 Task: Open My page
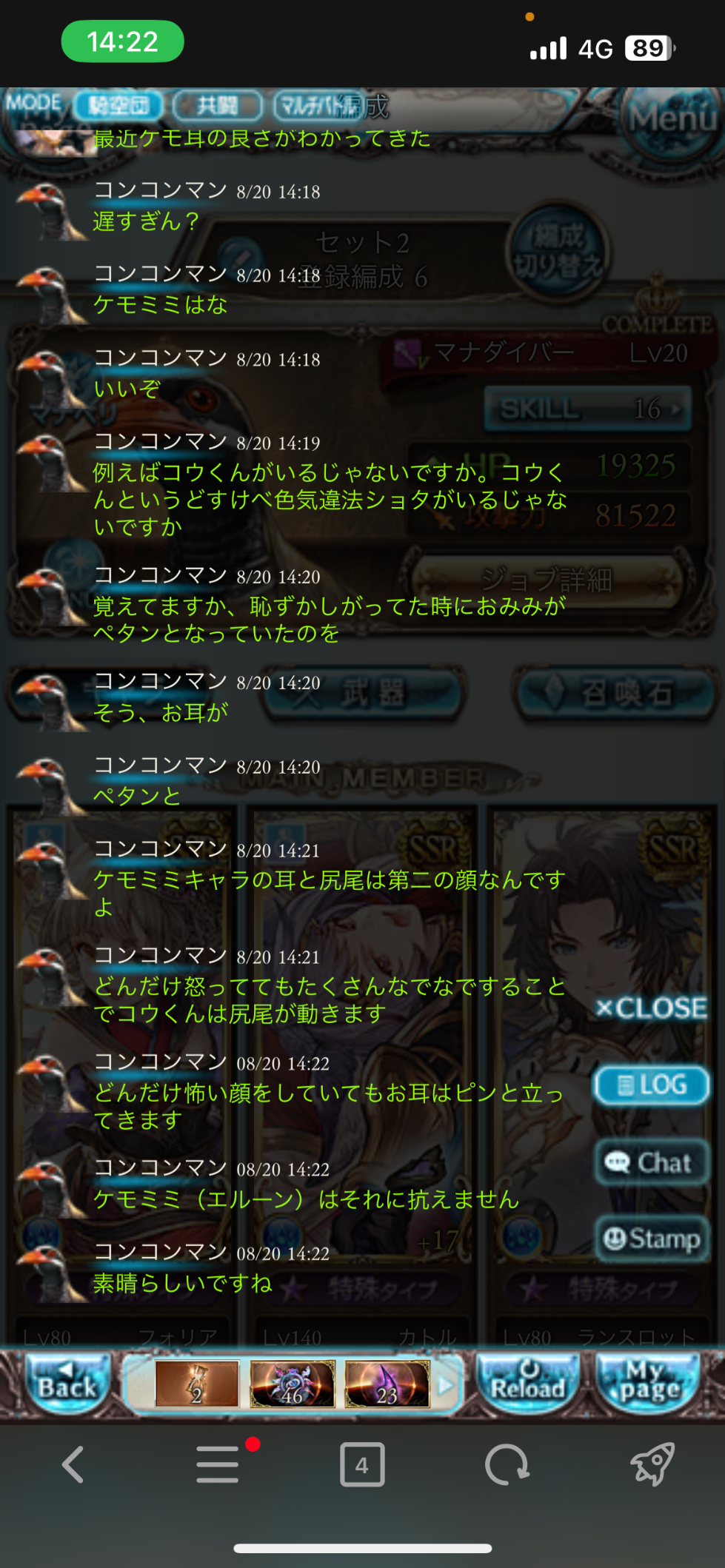click(649, 1383)
